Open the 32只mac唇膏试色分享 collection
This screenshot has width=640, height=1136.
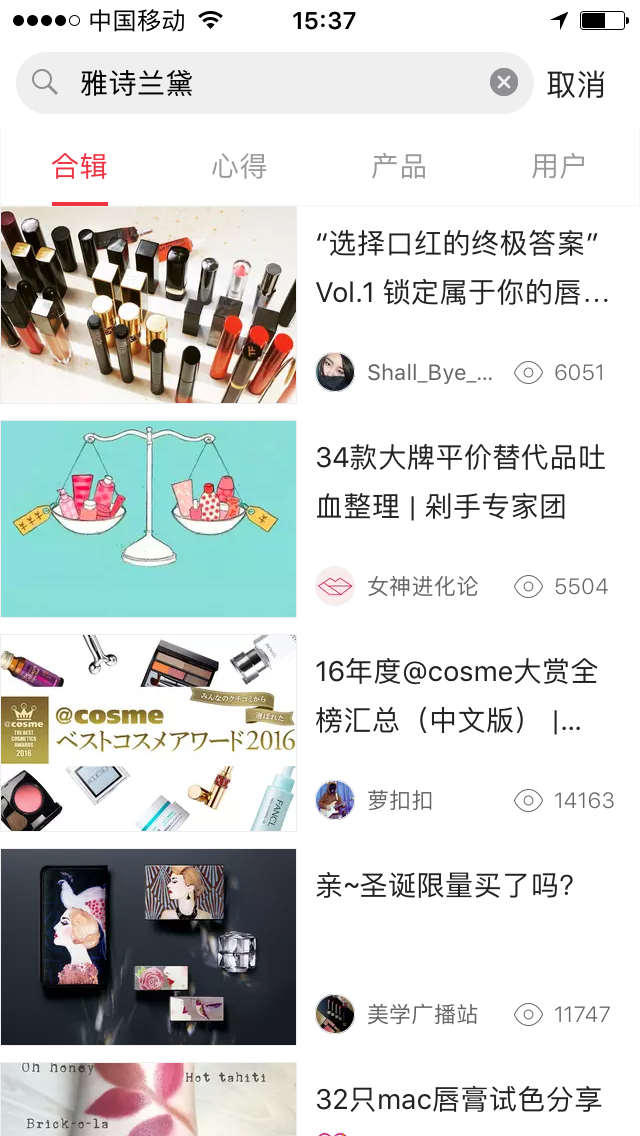tap(459, 1100)
